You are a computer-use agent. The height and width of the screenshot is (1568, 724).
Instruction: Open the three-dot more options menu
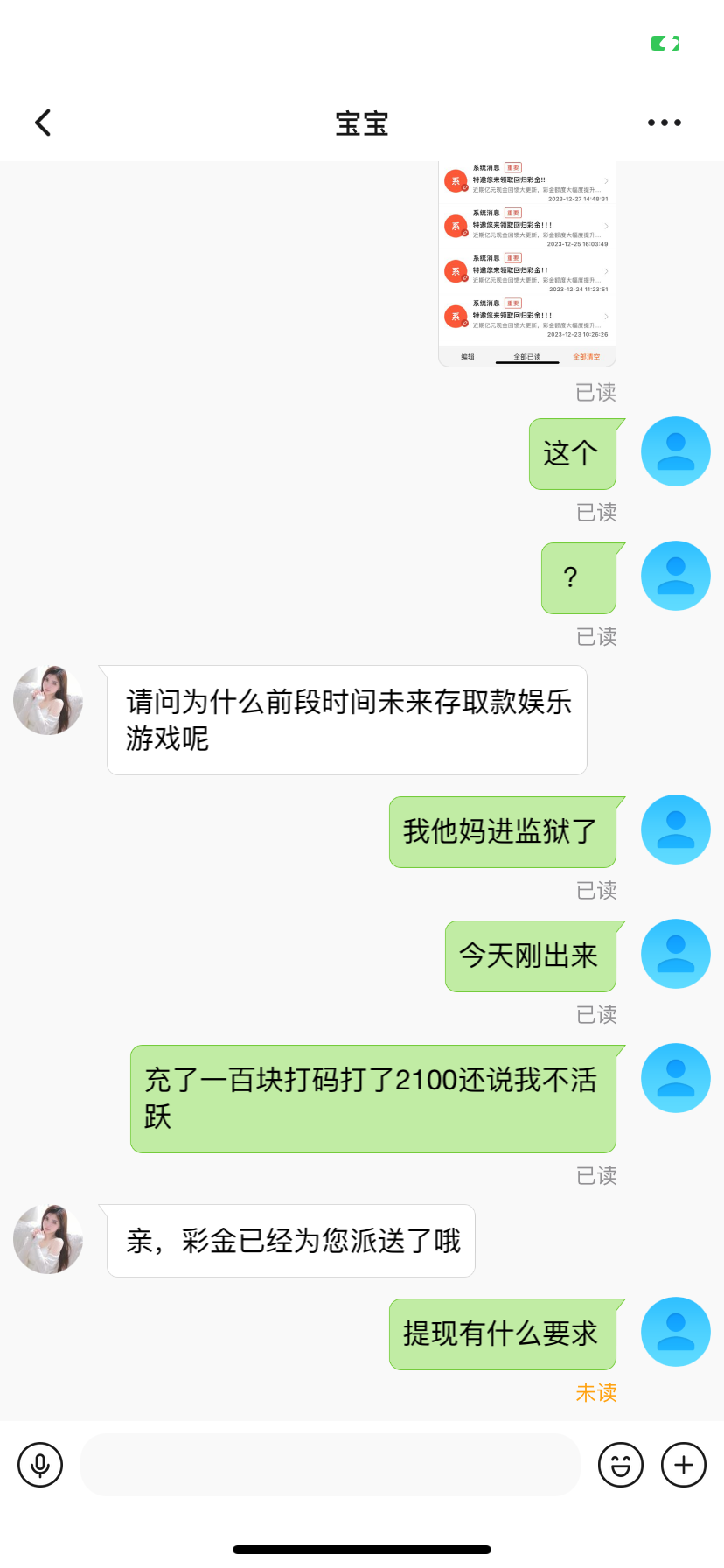(x=664, y=122)
